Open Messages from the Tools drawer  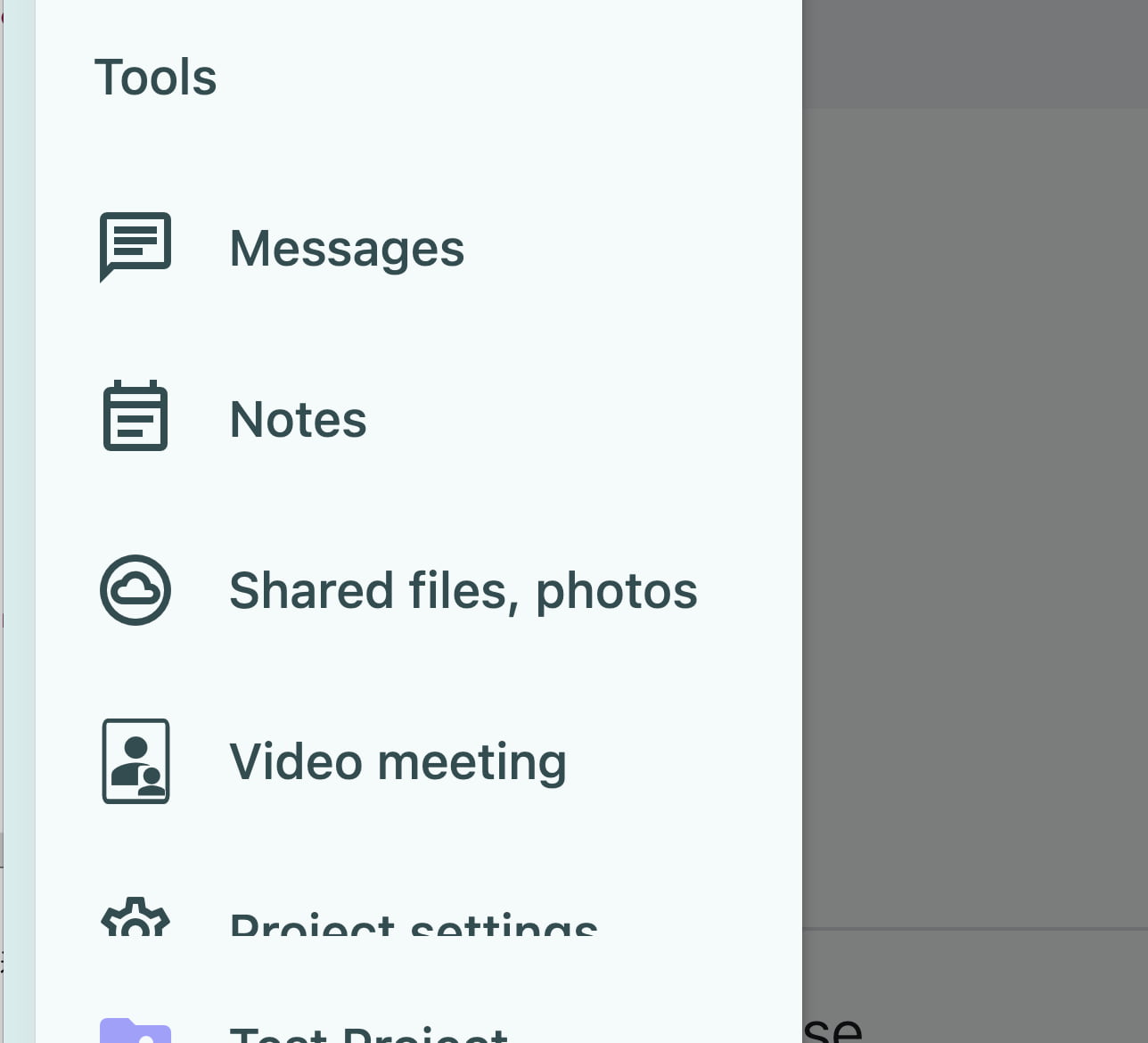pyautogui.click(x=346, y=248)
